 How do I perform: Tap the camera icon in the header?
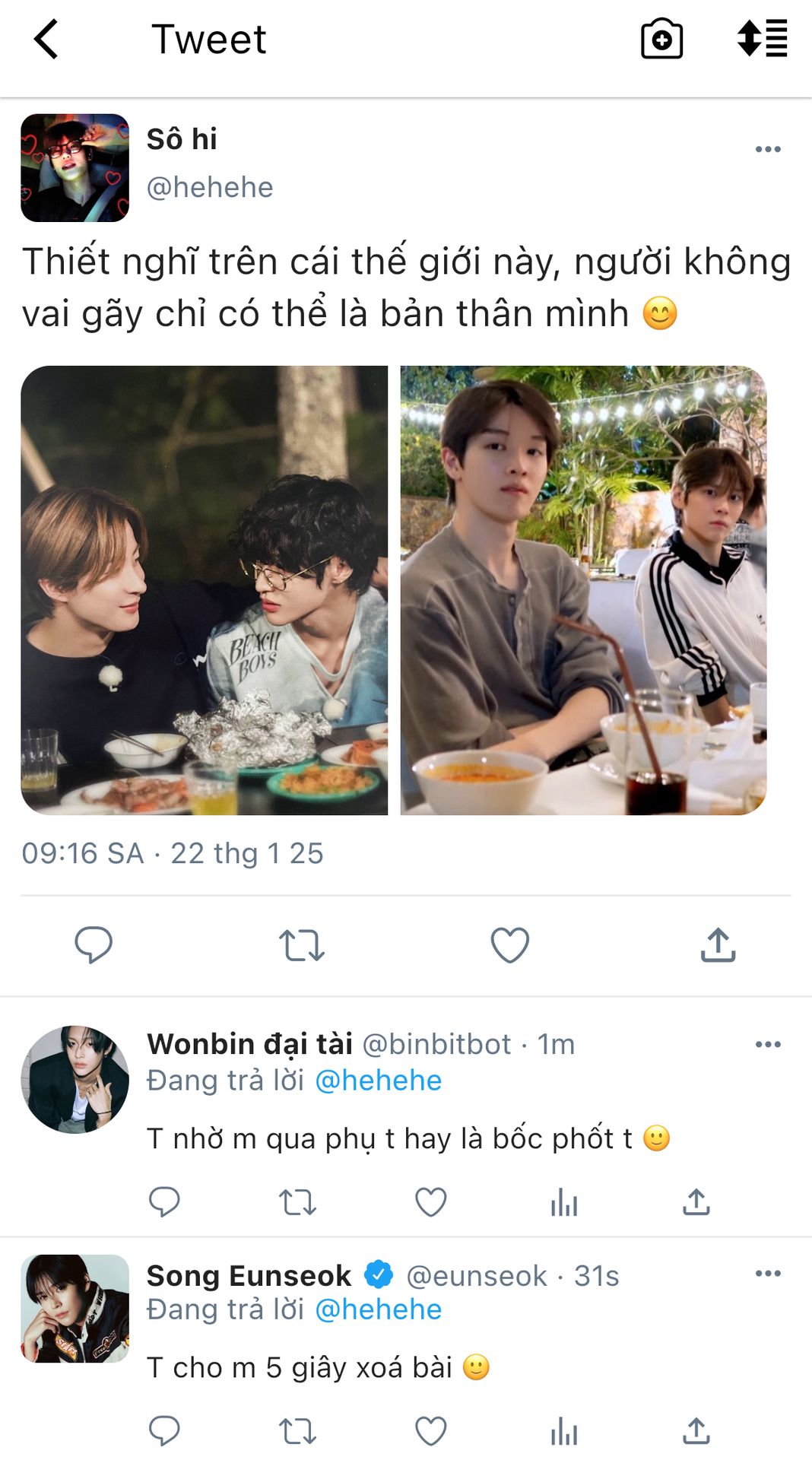tap(661, 38)
